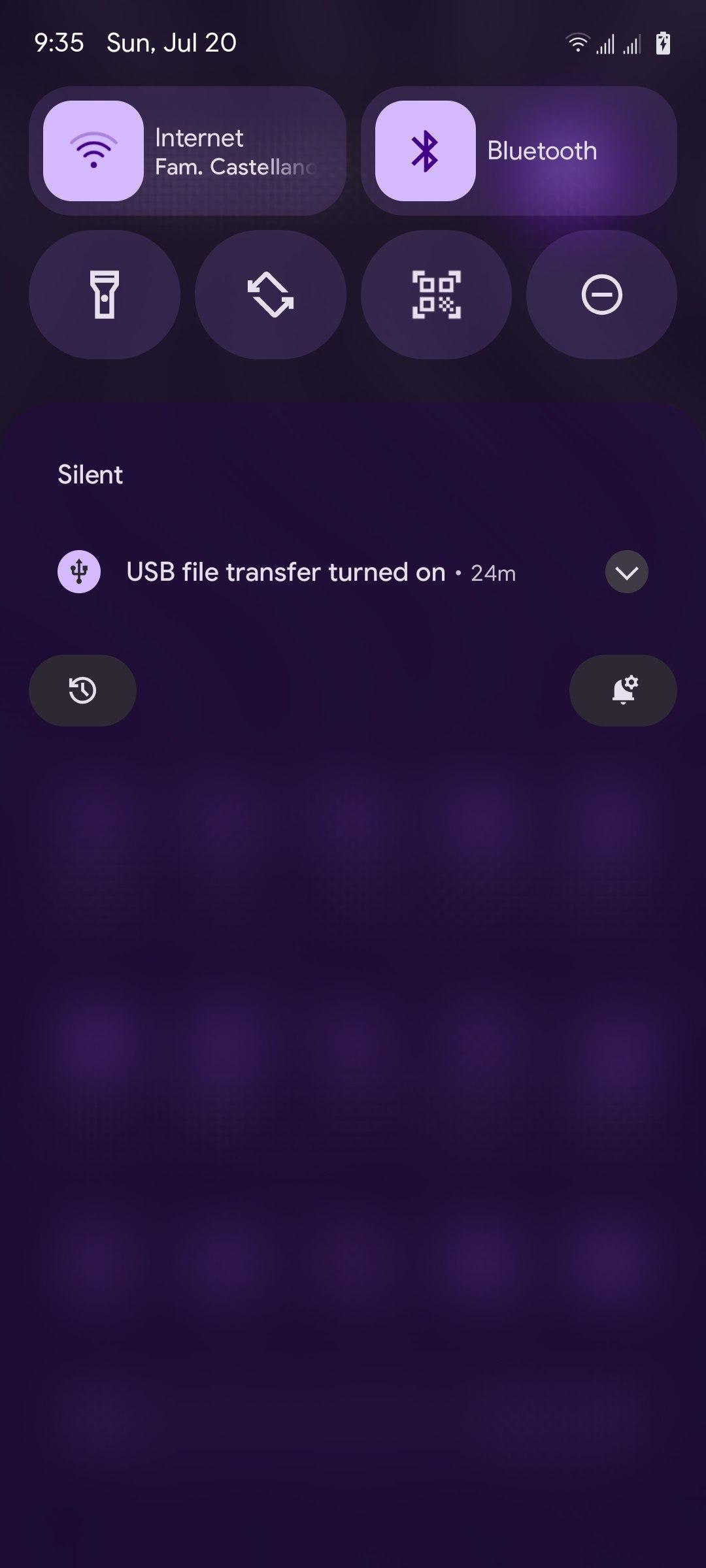This screenshot has width=706, height=1568.
Task: Open notification history
Action: coord(83,691)
